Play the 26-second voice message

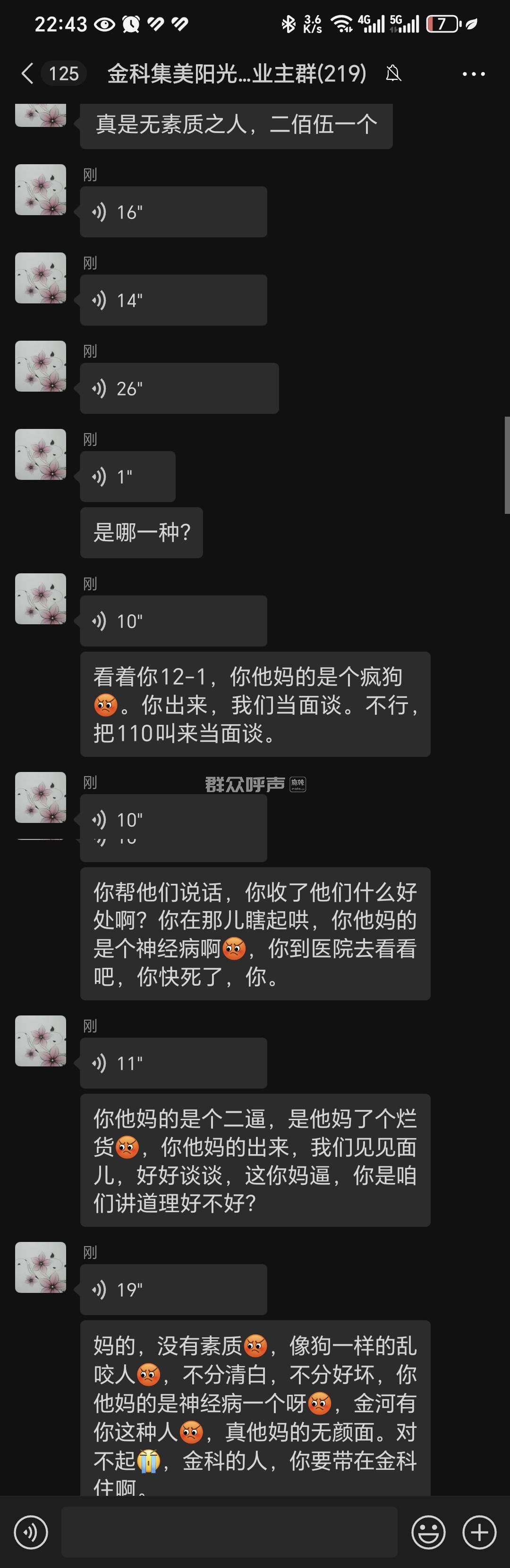[x=179, y=388]
